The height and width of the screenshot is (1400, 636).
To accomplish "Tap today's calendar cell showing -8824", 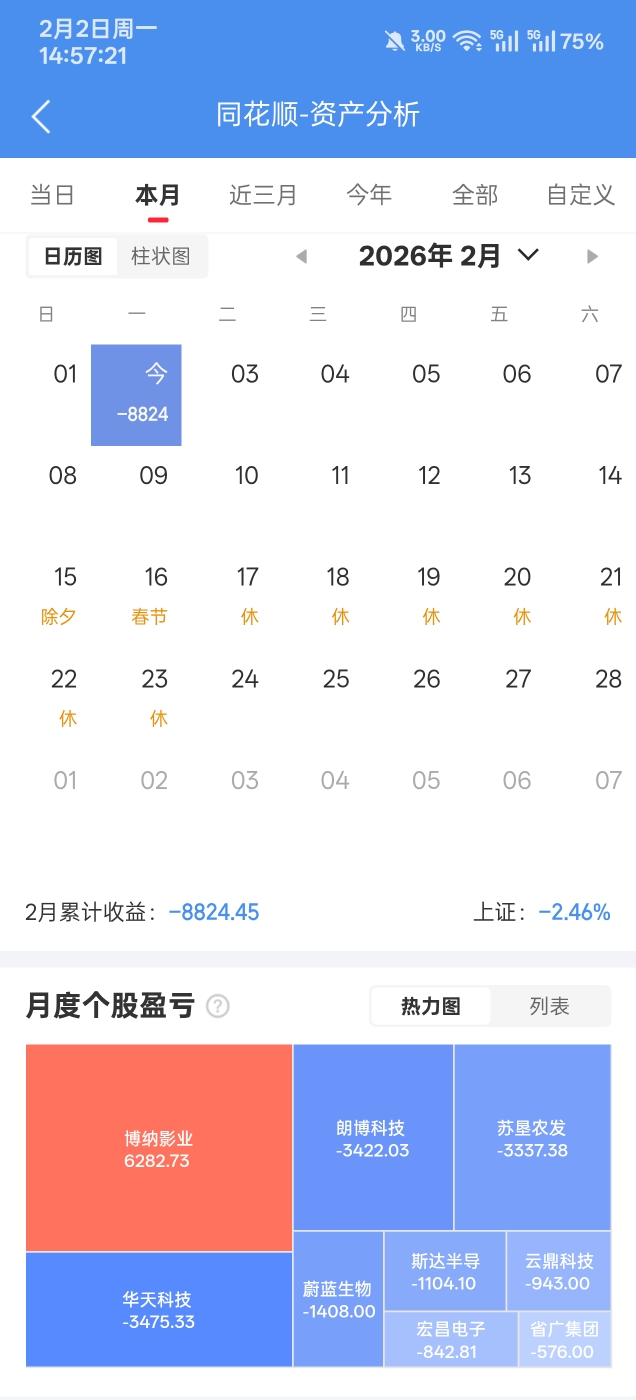I will click(137, 395).
